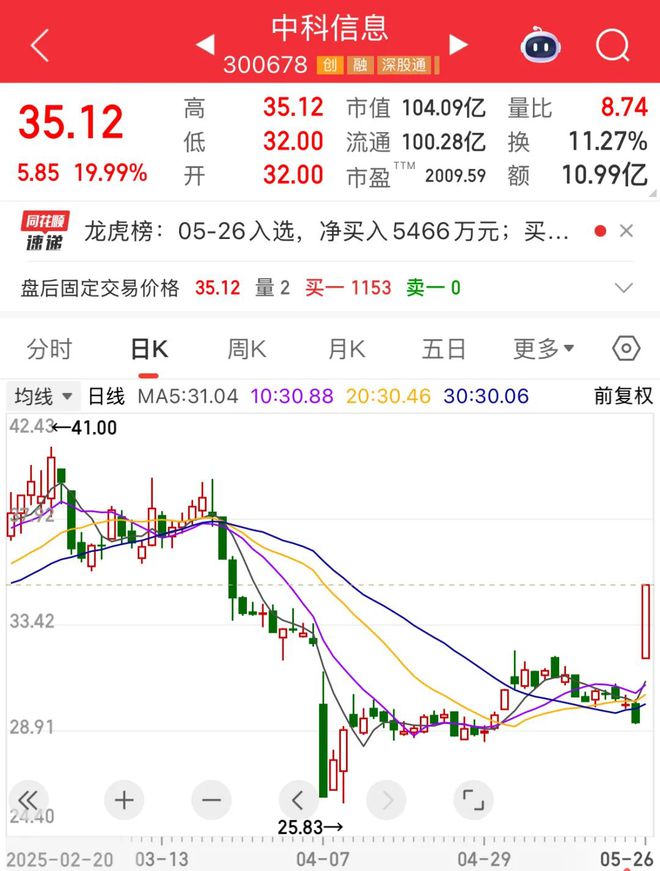Switch to the 月K tab

pos(346,349)
